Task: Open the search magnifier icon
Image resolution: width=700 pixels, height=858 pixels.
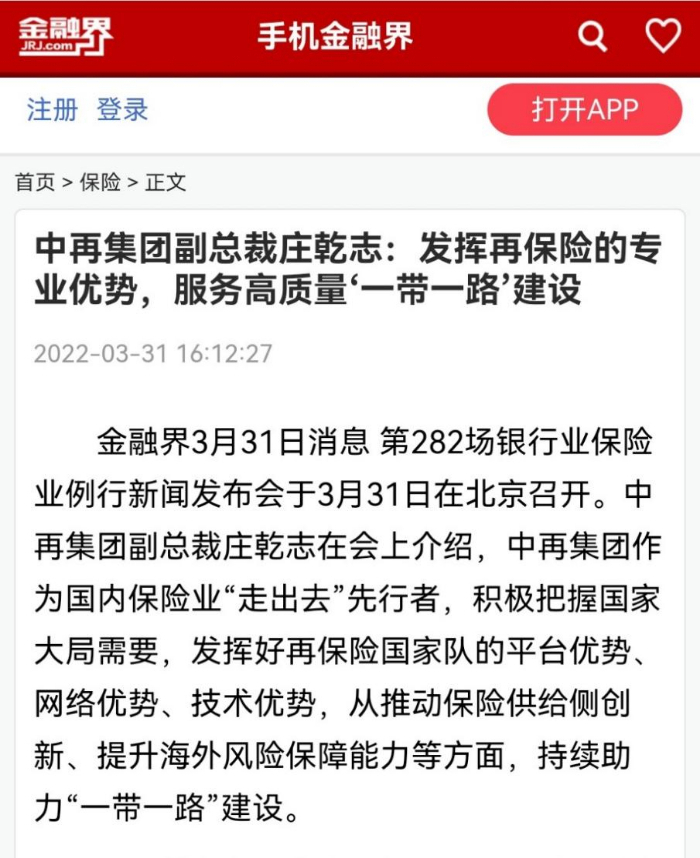Action: 593,37
